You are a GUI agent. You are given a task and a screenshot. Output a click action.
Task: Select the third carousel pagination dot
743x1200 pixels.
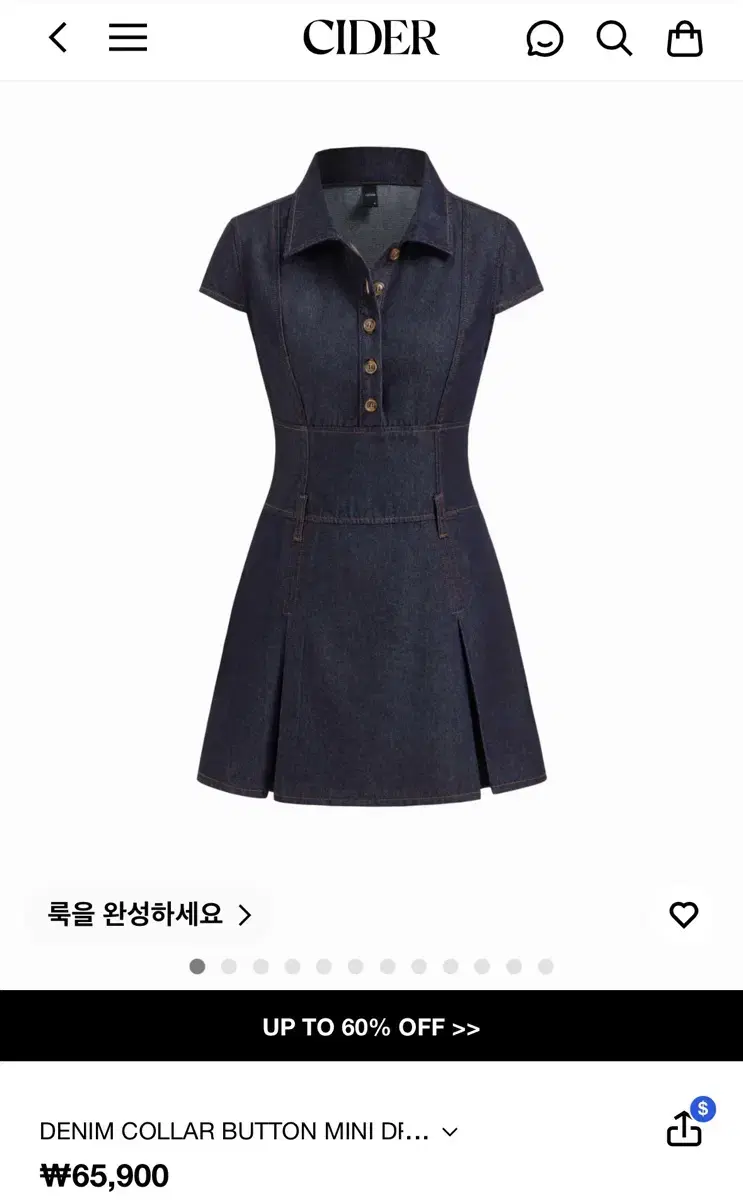point(260,967)
